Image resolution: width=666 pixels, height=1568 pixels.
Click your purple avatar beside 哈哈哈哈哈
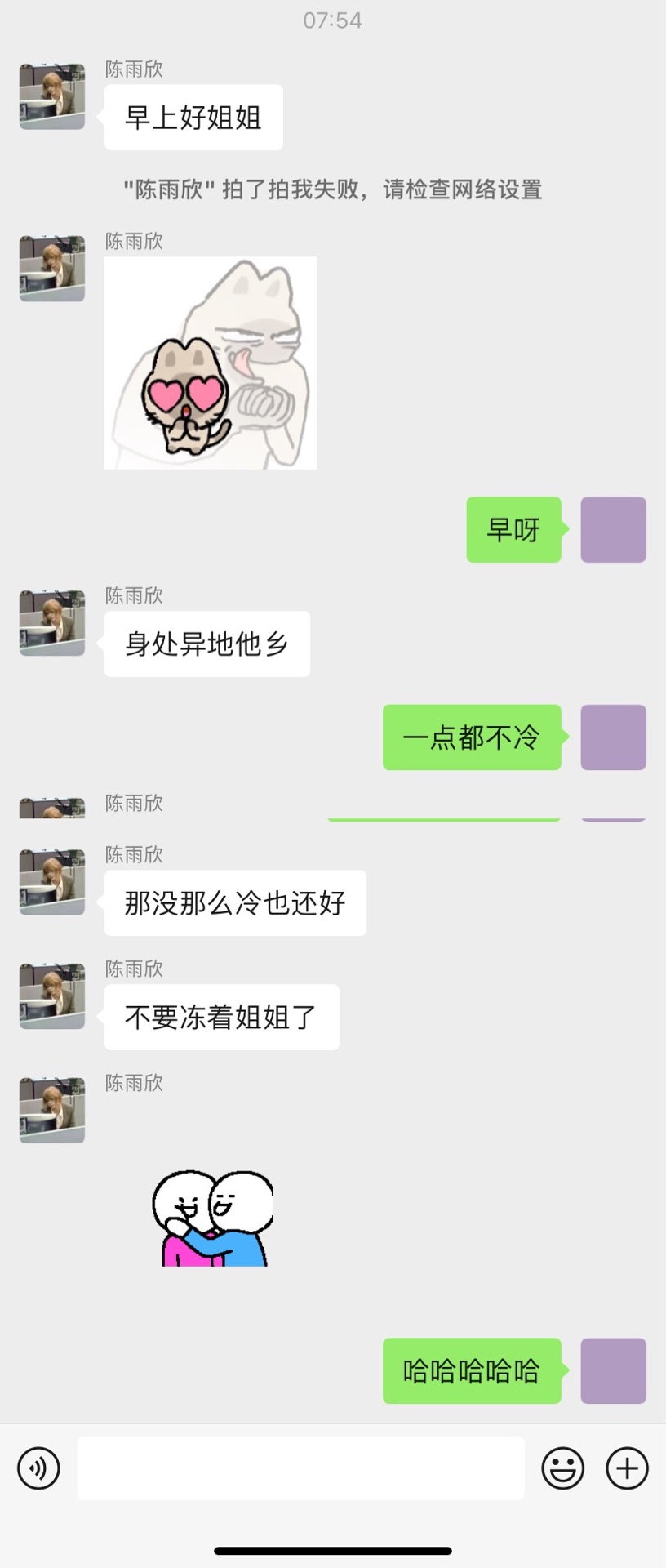click(x=613, y=1370)
